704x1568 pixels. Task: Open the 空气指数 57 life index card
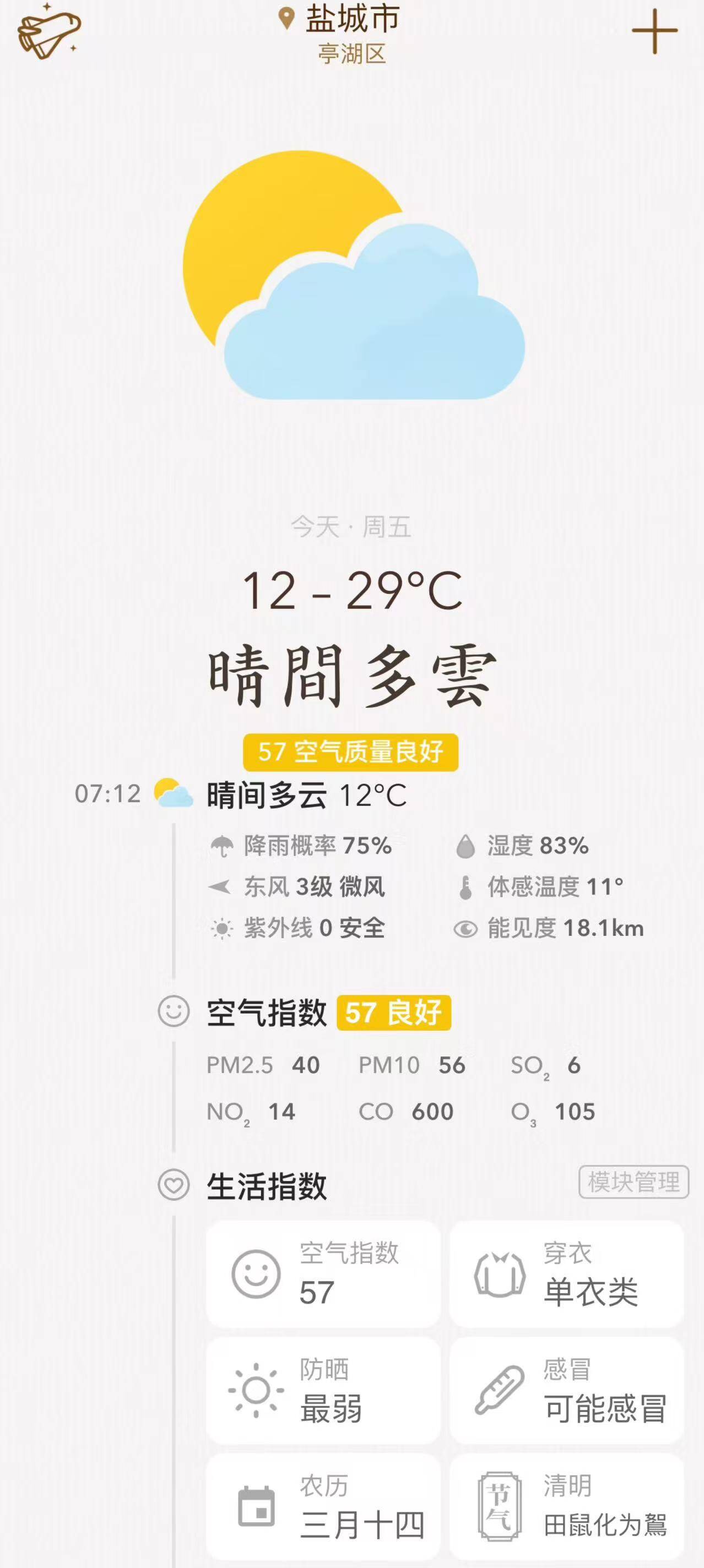pos(323,1274)
